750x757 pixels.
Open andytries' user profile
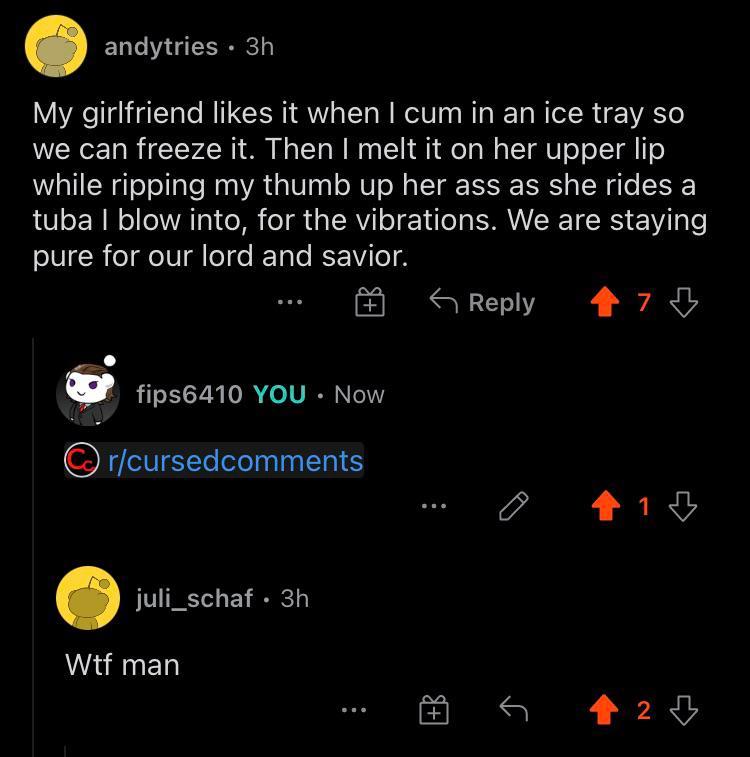coord(160,46)
